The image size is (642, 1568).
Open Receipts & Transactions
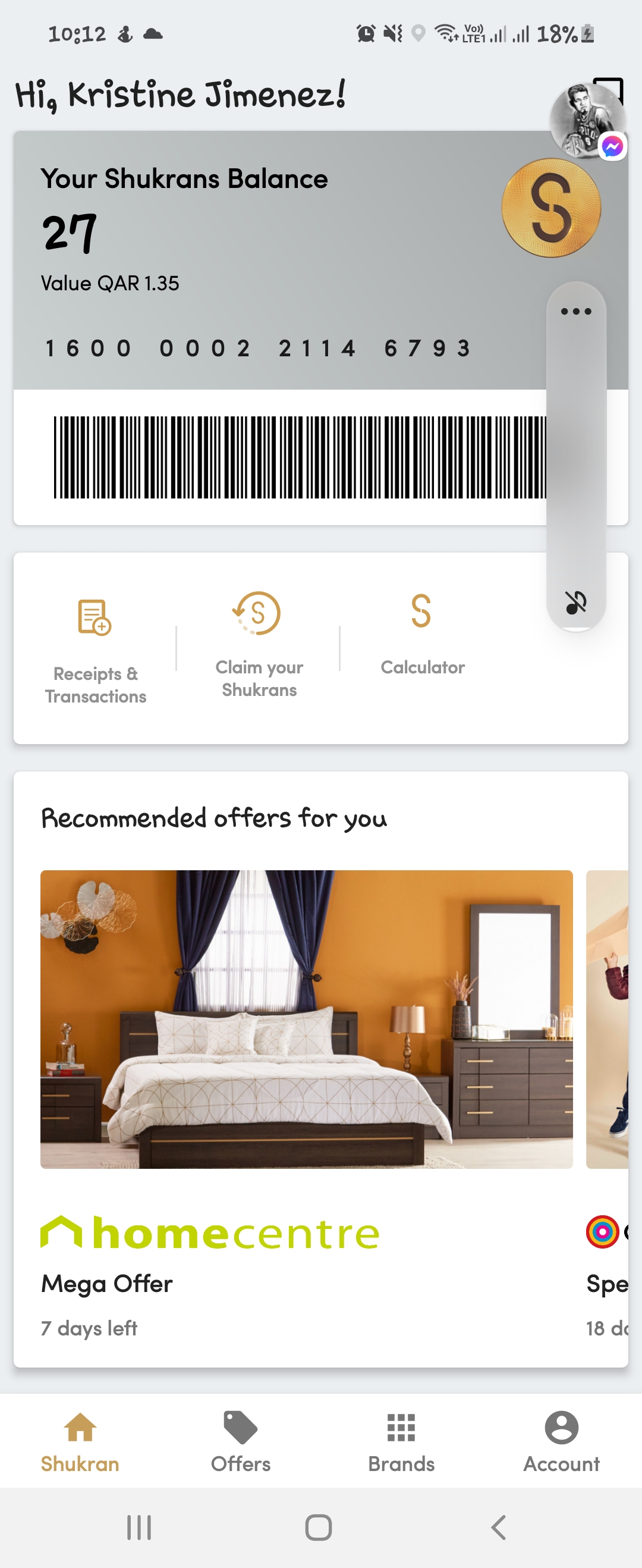(x=96, y=649)
